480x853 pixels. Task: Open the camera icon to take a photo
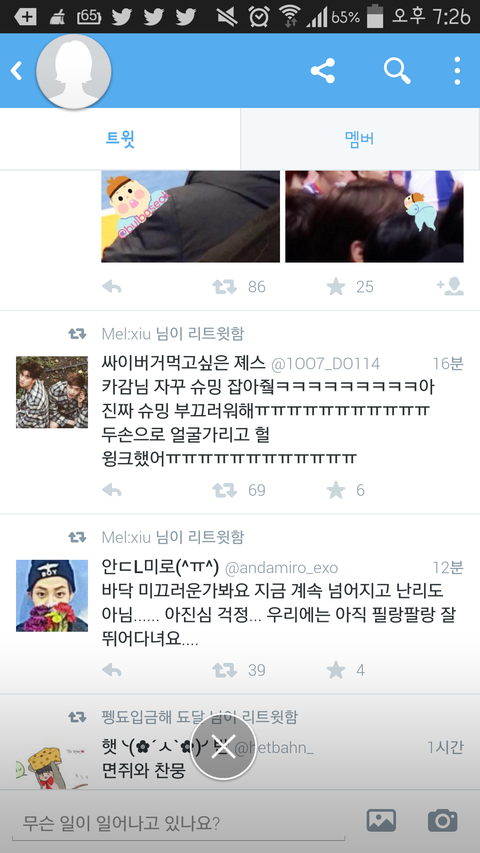pos(442,820)
